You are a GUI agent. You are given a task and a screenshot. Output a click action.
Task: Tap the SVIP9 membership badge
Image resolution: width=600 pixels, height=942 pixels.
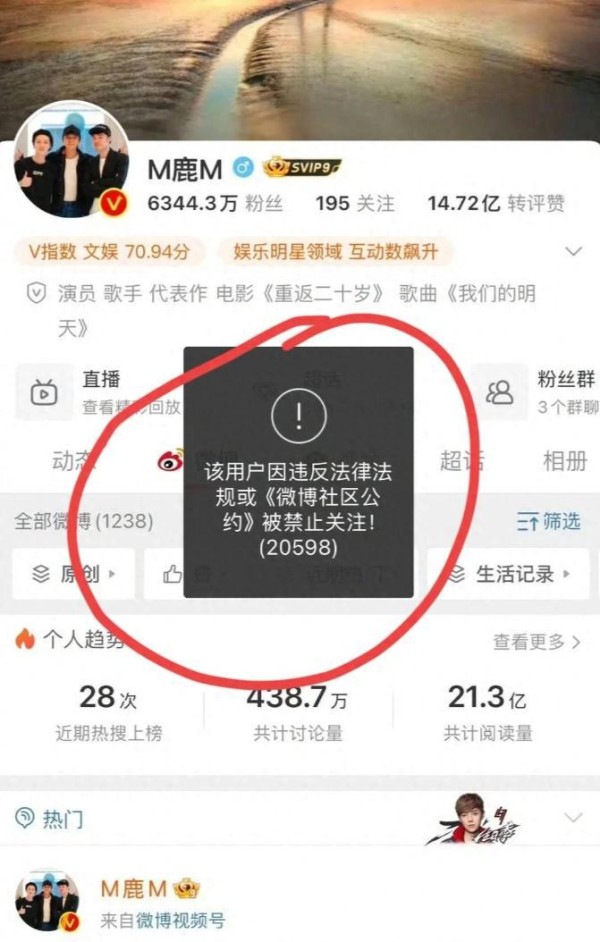301,167
